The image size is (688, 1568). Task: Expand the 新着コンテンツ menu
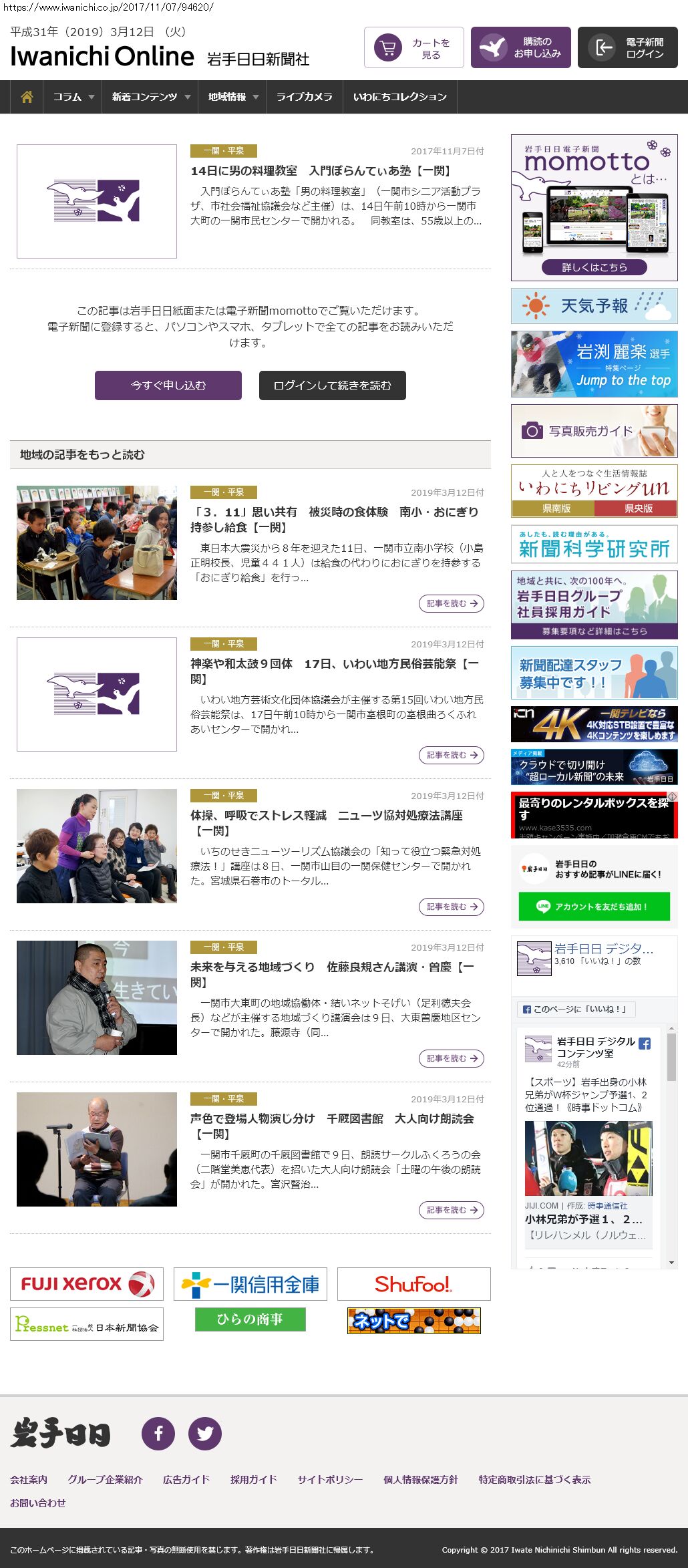150,97
